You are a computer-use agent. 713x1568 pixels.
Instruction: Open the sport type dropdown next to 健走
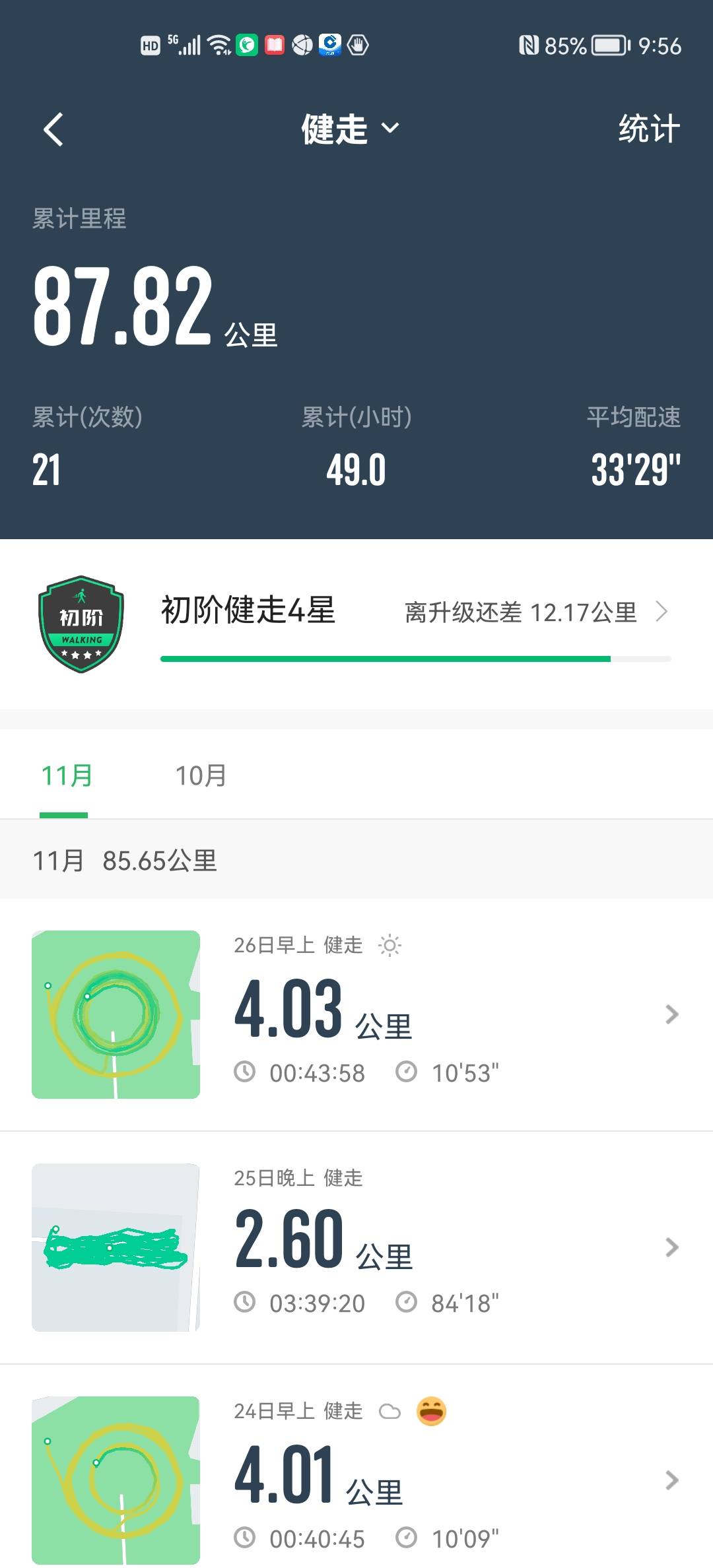coord(391,129)
